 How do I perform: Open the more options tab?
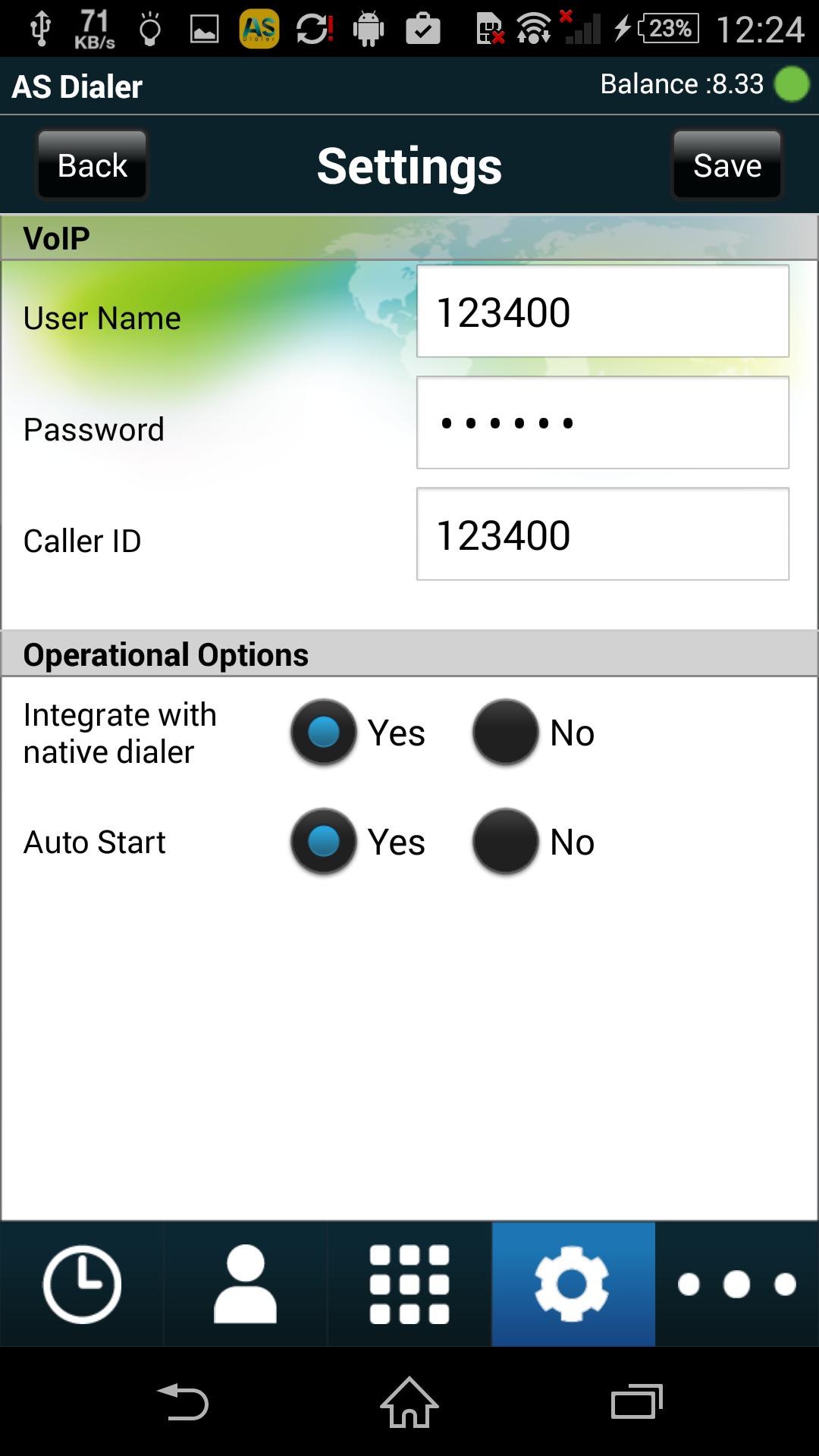736,1284
